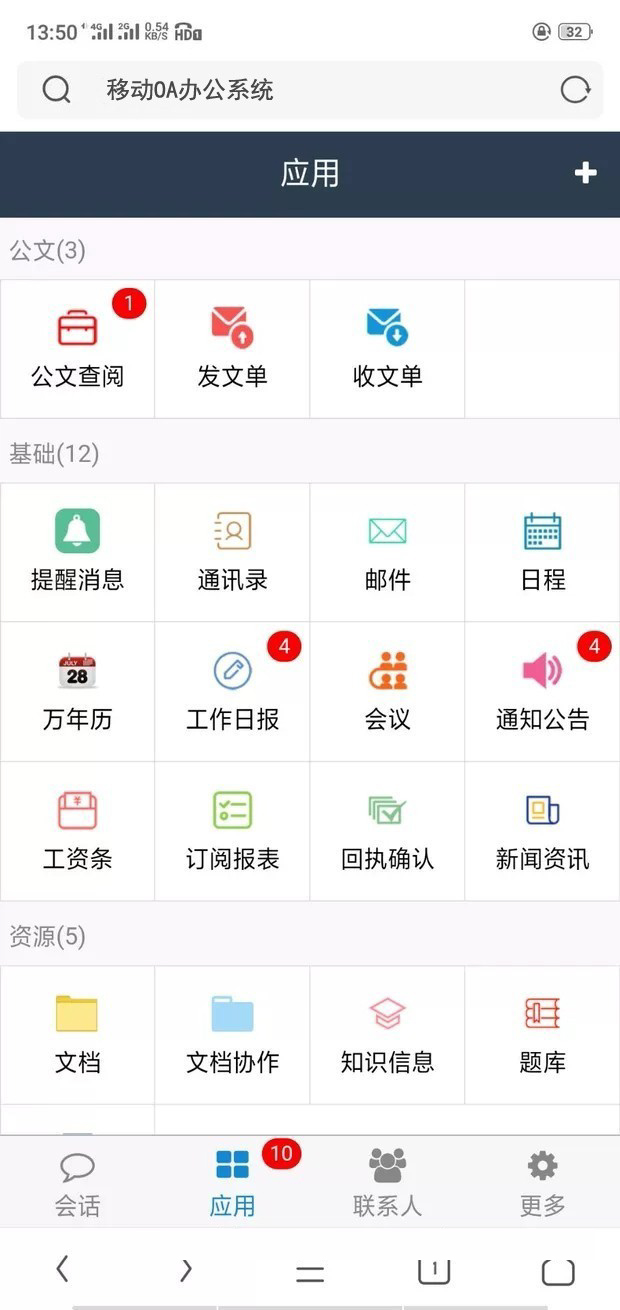Open 通知公告
The width and height of the screenshot is (620, 1310).
click(542, 690)
